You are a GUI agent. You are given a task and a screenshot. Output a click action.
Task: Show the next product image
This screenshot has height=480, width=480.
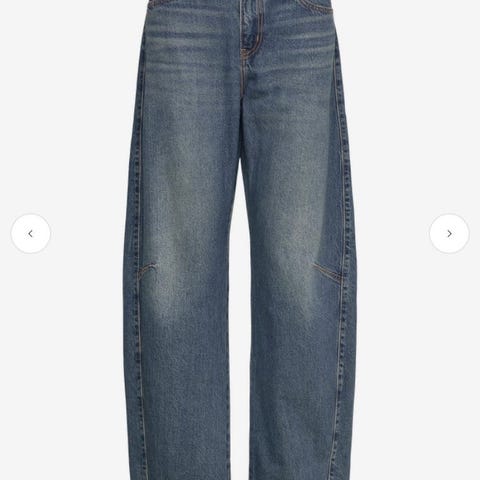[x=449, y=234]
